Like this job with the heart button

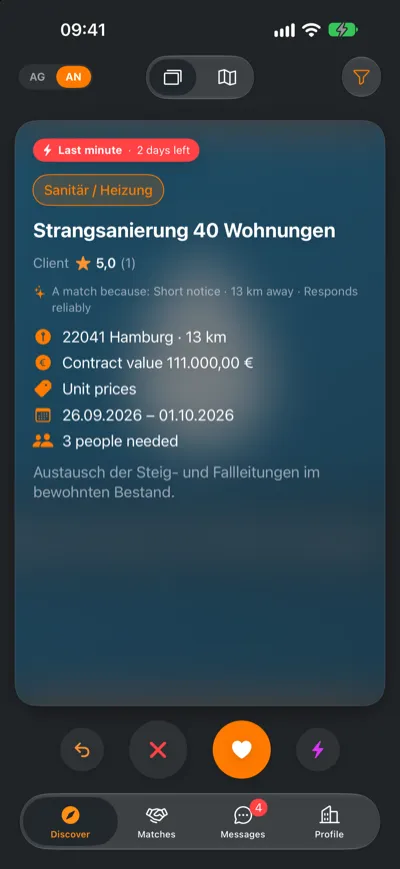pos(242,750)
